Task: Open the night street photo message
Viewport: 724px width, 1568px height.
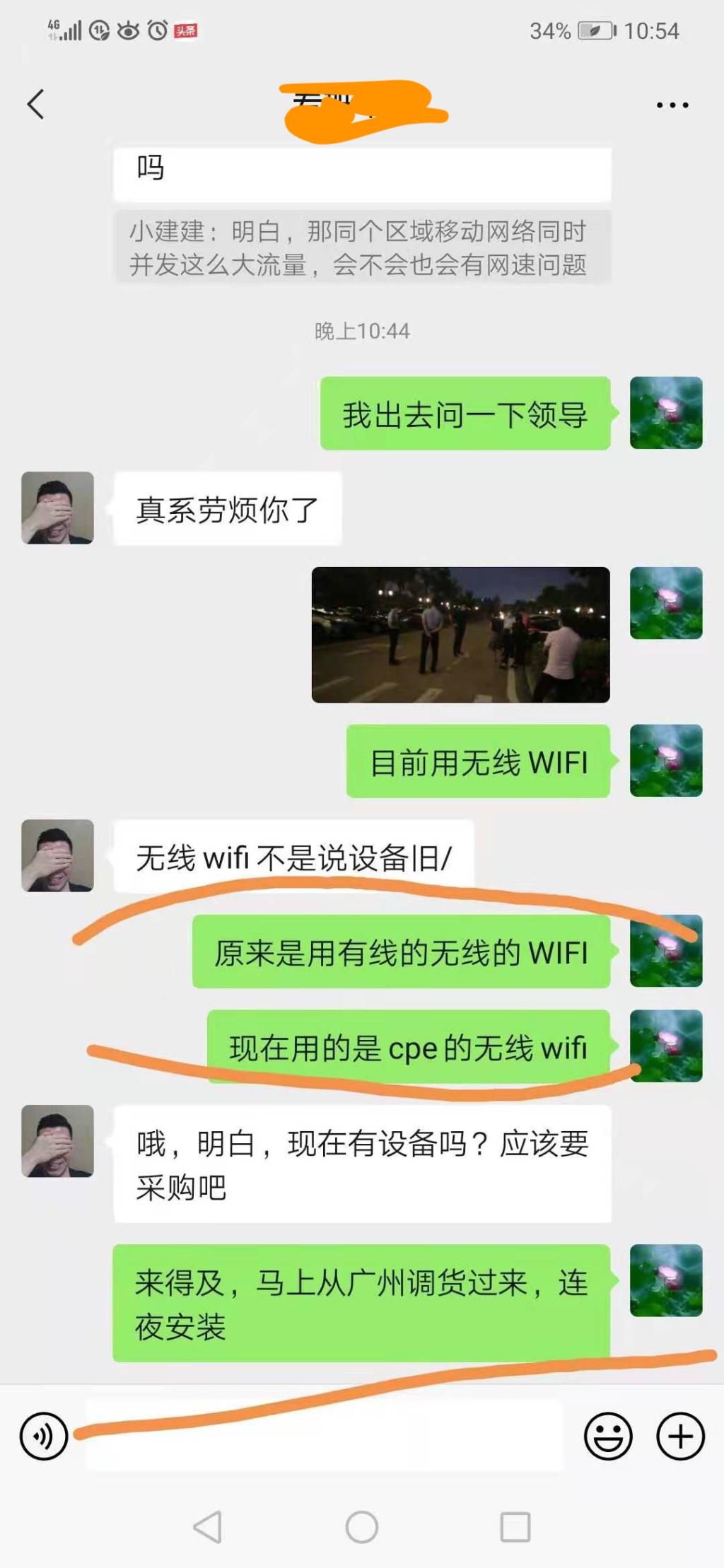Action: pos(460,634)
